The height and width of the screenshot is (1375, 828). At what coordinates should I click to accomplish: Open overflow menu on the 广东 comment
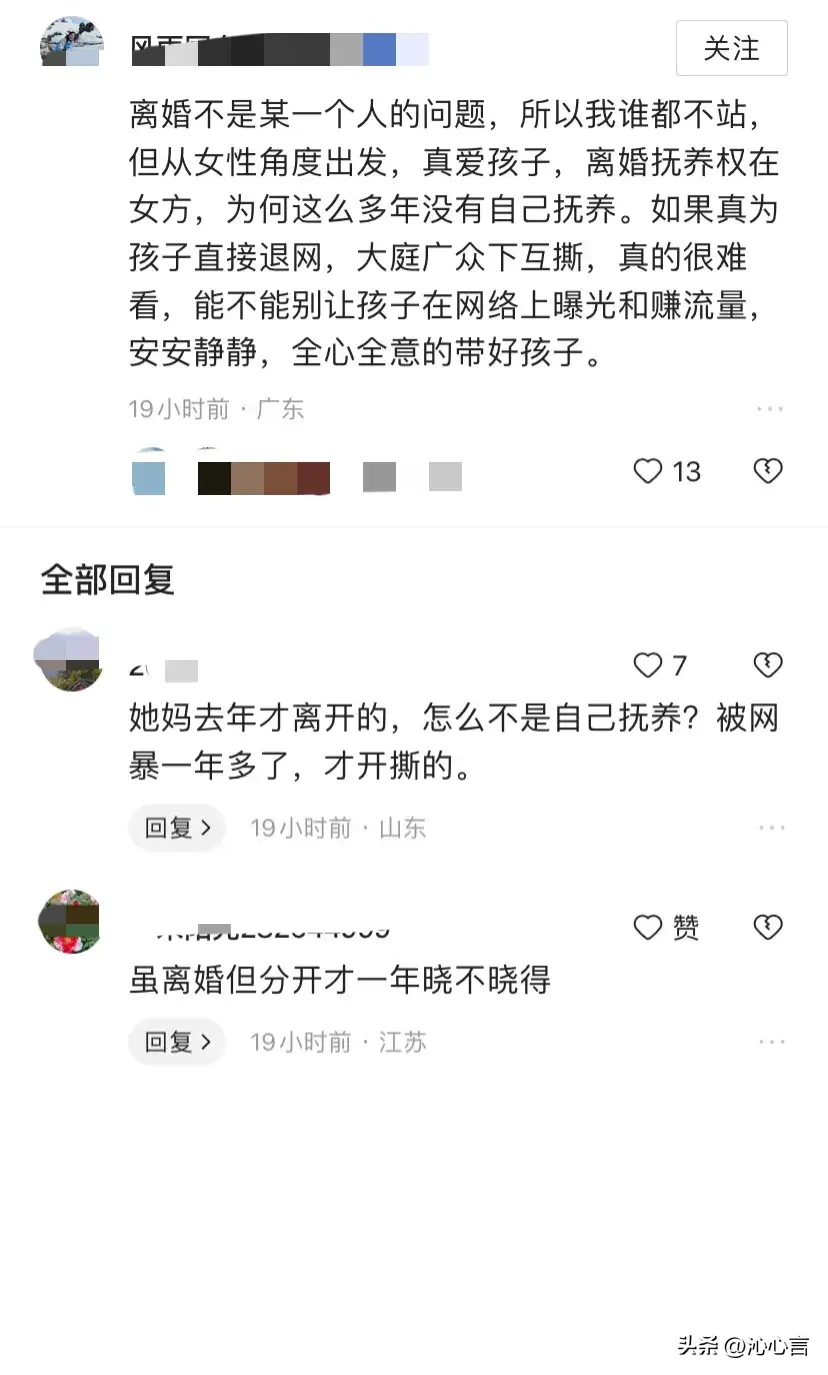click(770, 409)
